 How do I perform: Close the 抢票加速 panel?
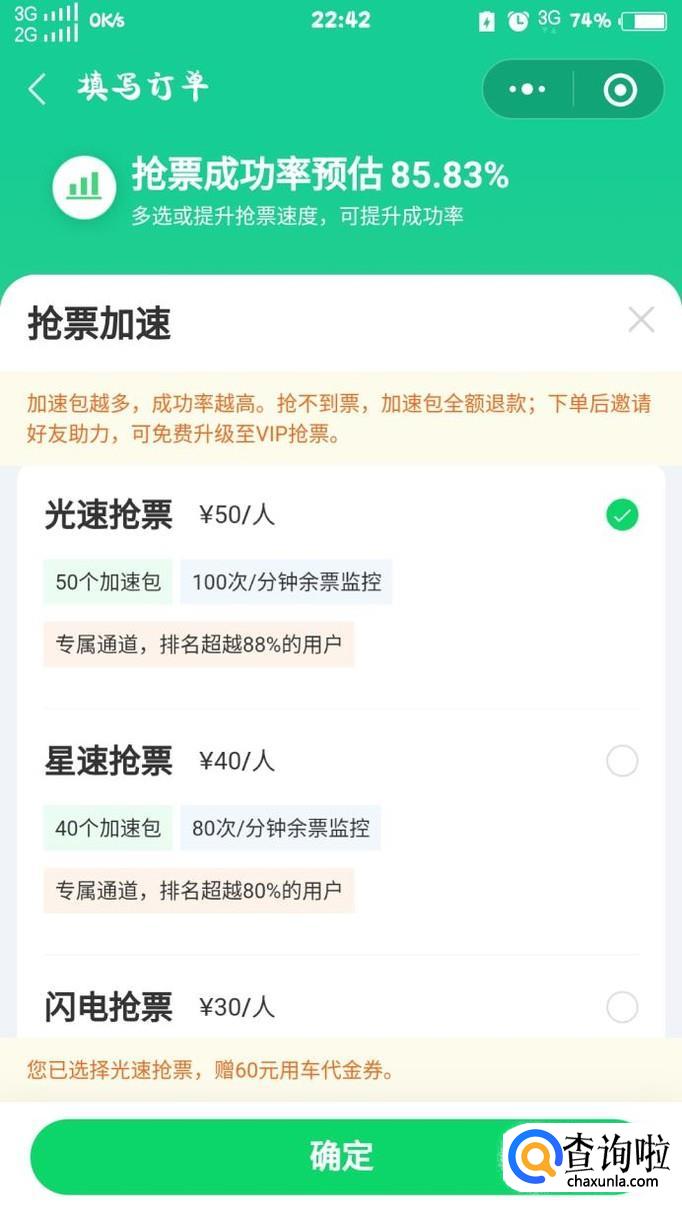pyautogui.click(x=641, y=320)
